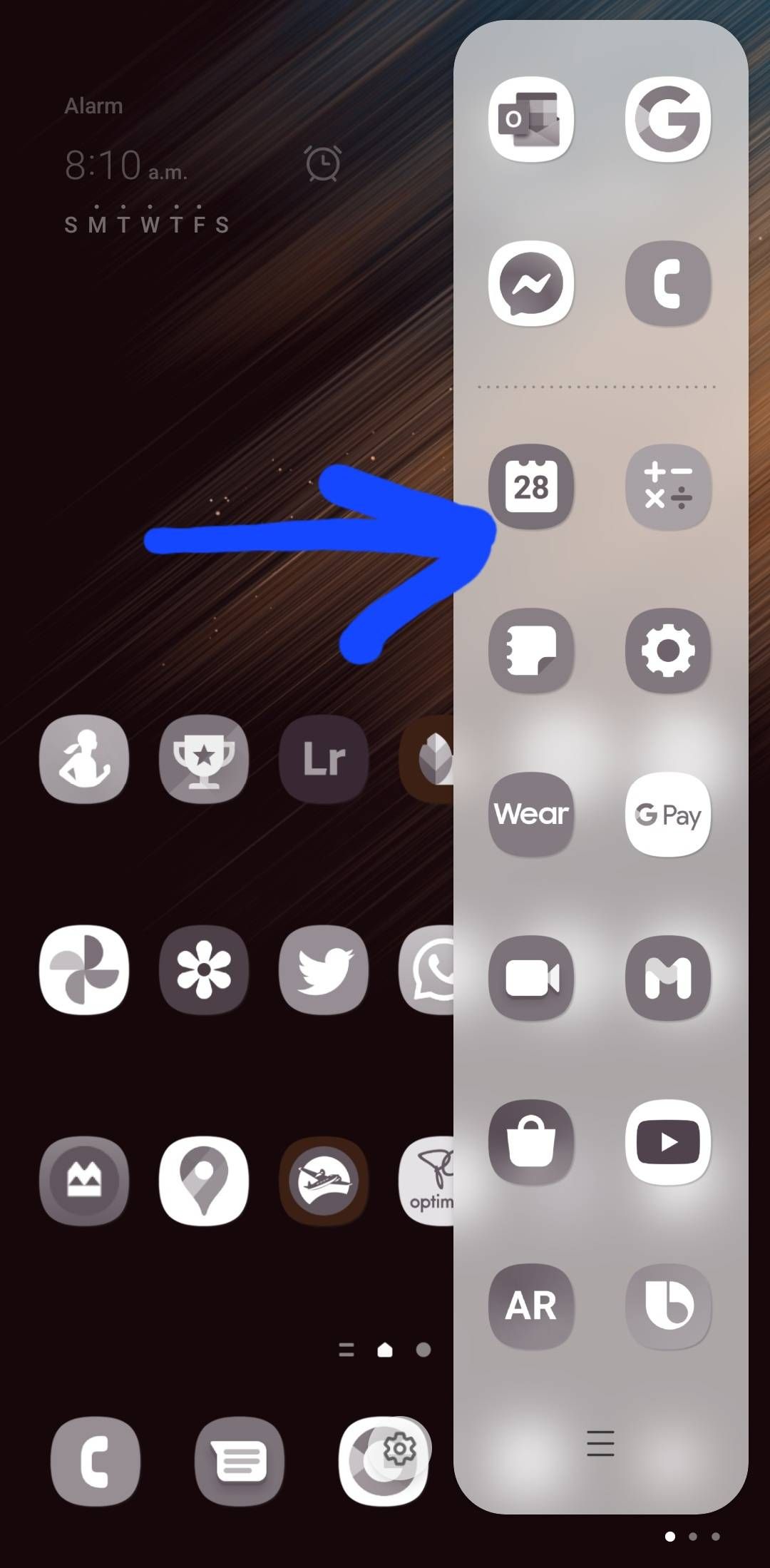Launch YouTube

coord(667,1142)
